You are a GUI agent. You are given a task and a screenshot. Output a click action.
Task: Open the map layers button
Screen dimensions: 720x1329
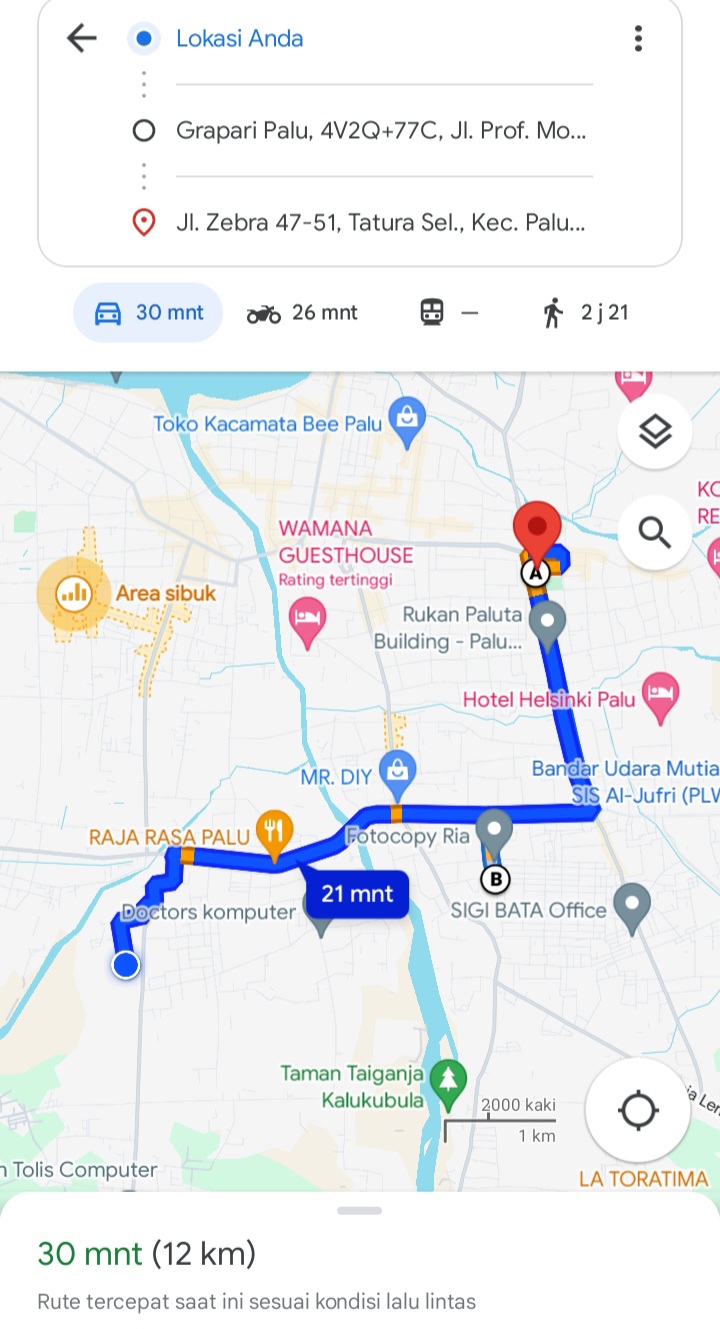655,432
